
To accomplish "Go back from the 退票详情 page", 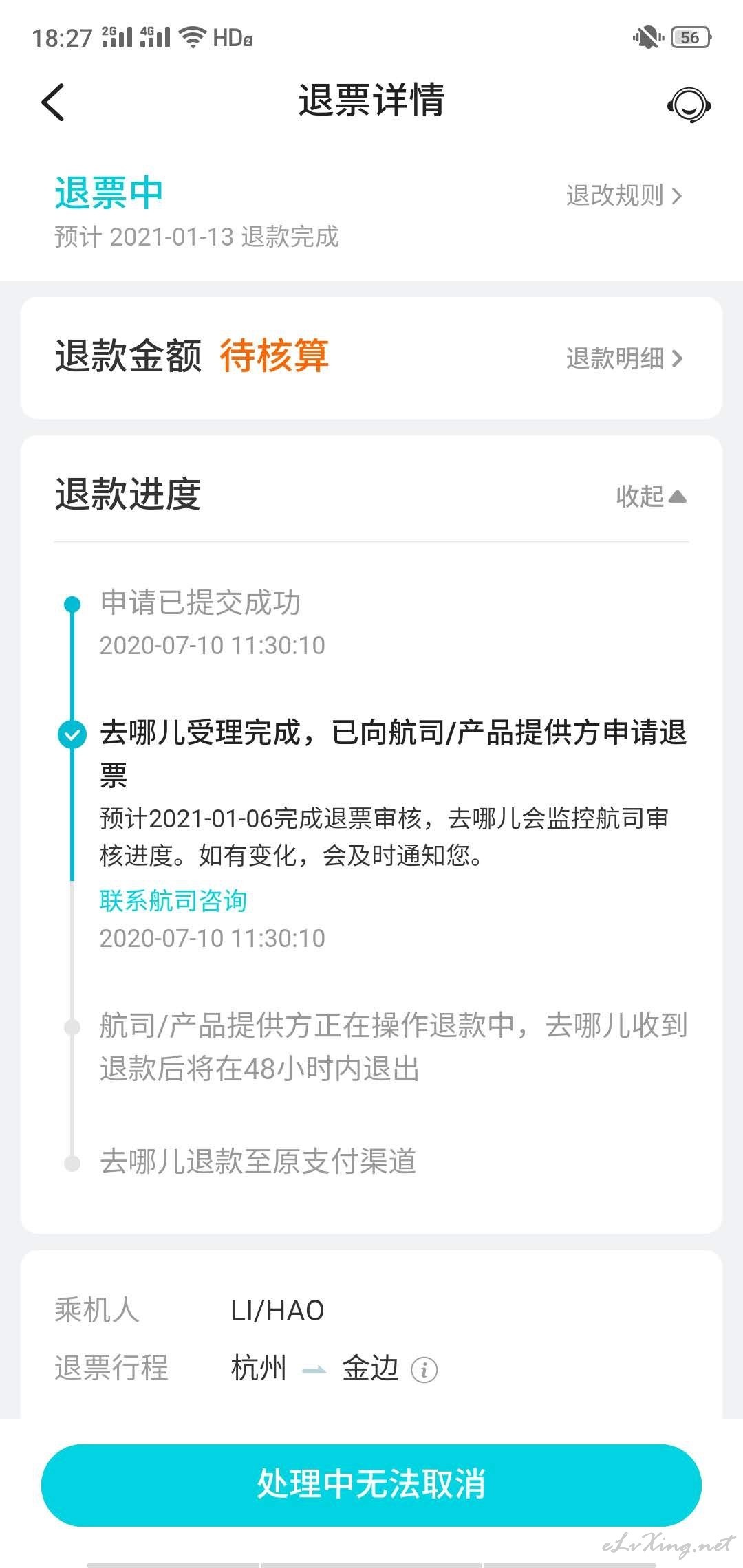I will pos(53,102).
